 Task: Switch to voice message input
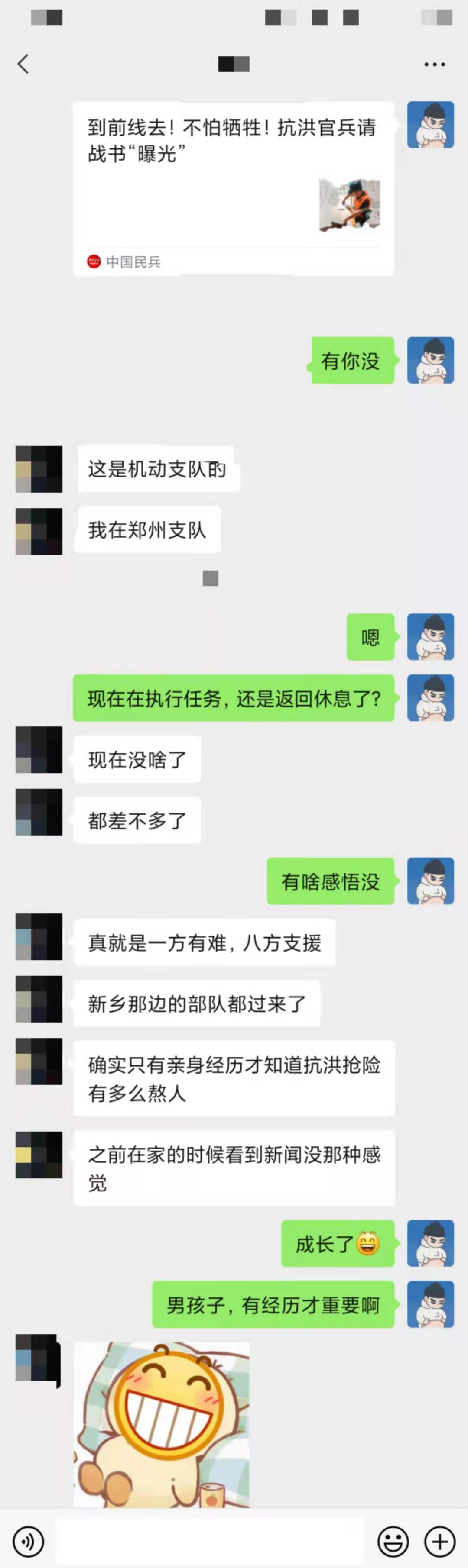(28, 1541)
